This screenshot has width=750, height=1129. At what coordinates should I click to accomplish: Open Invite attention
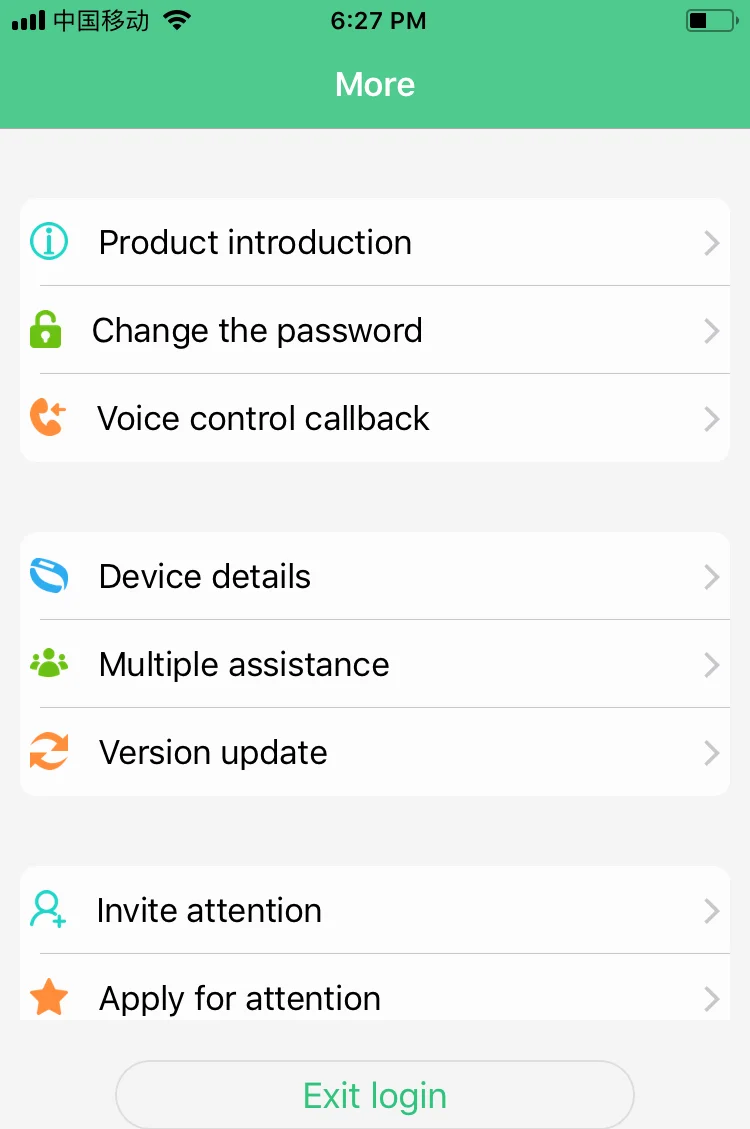(x=374, y=910)
